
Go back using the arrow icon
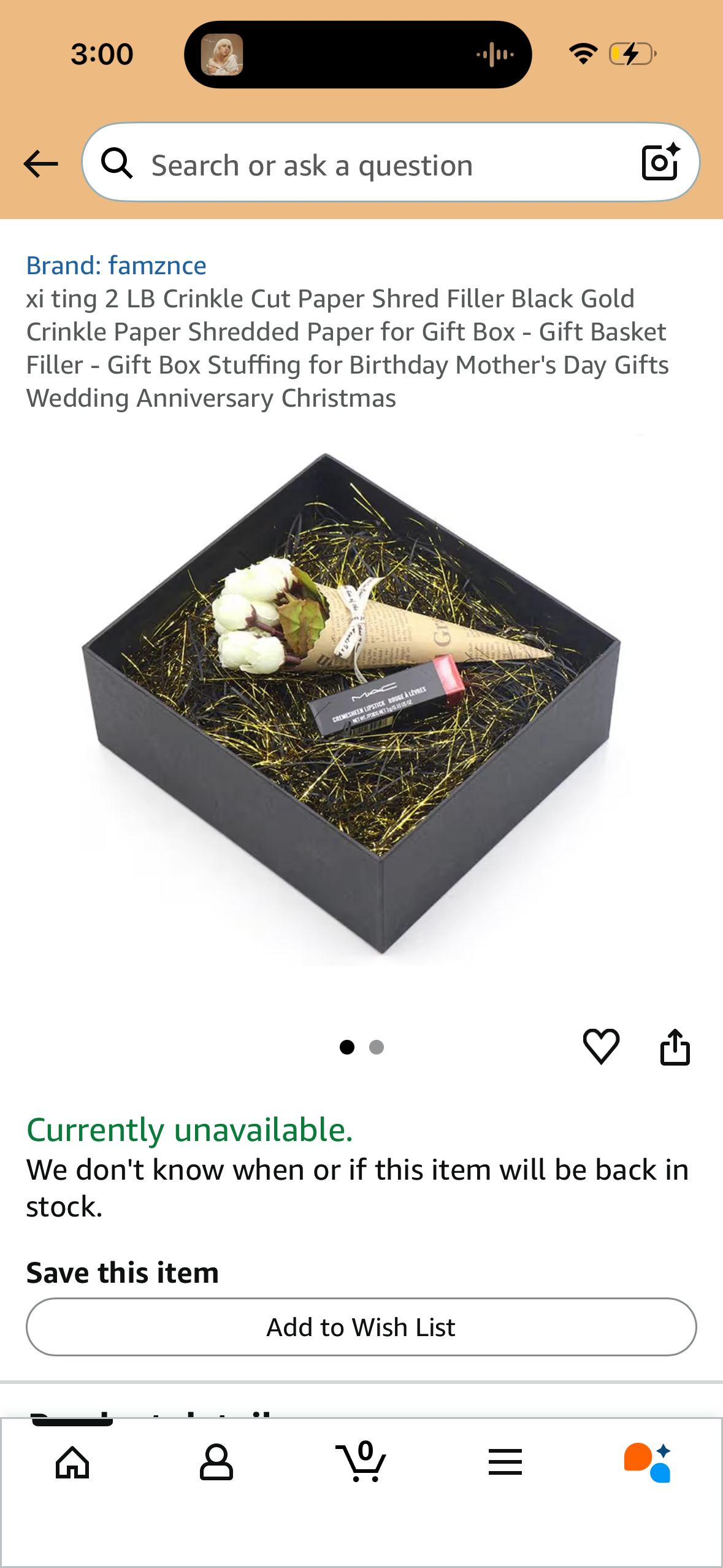click(x=40, y=164)
